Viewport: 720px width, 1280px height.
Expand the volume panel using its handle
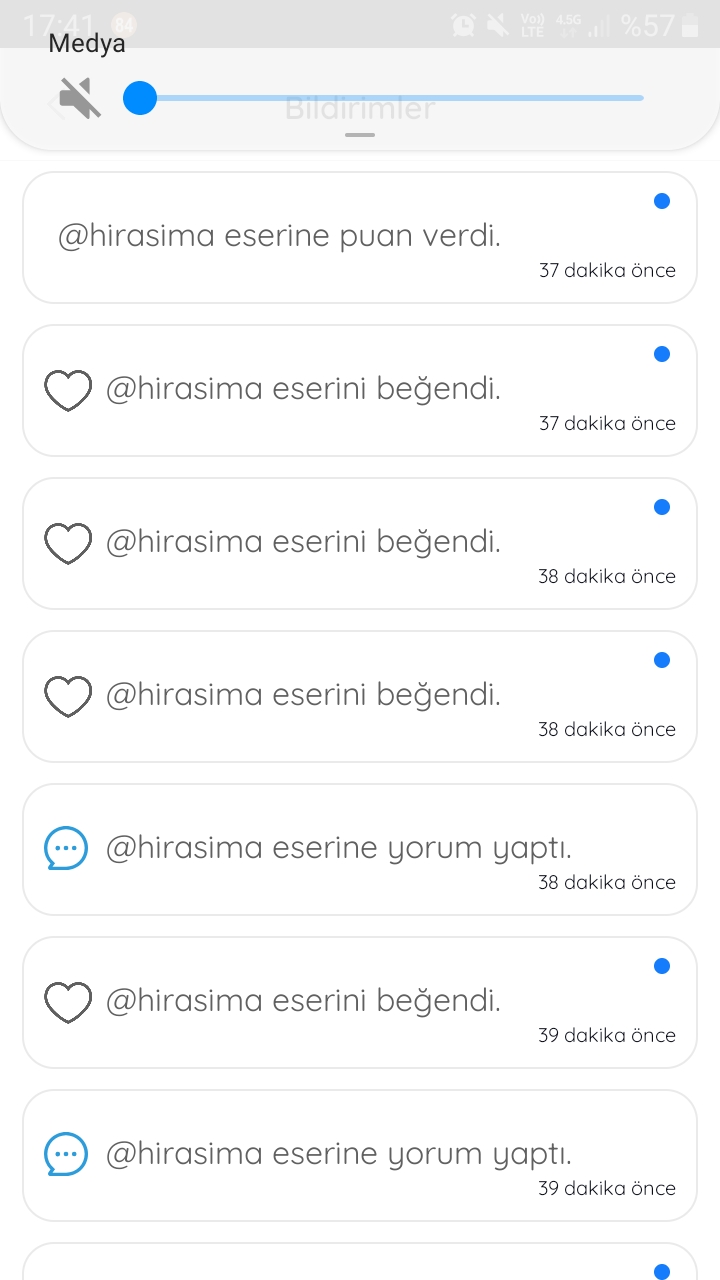click(x=360, y=134)
